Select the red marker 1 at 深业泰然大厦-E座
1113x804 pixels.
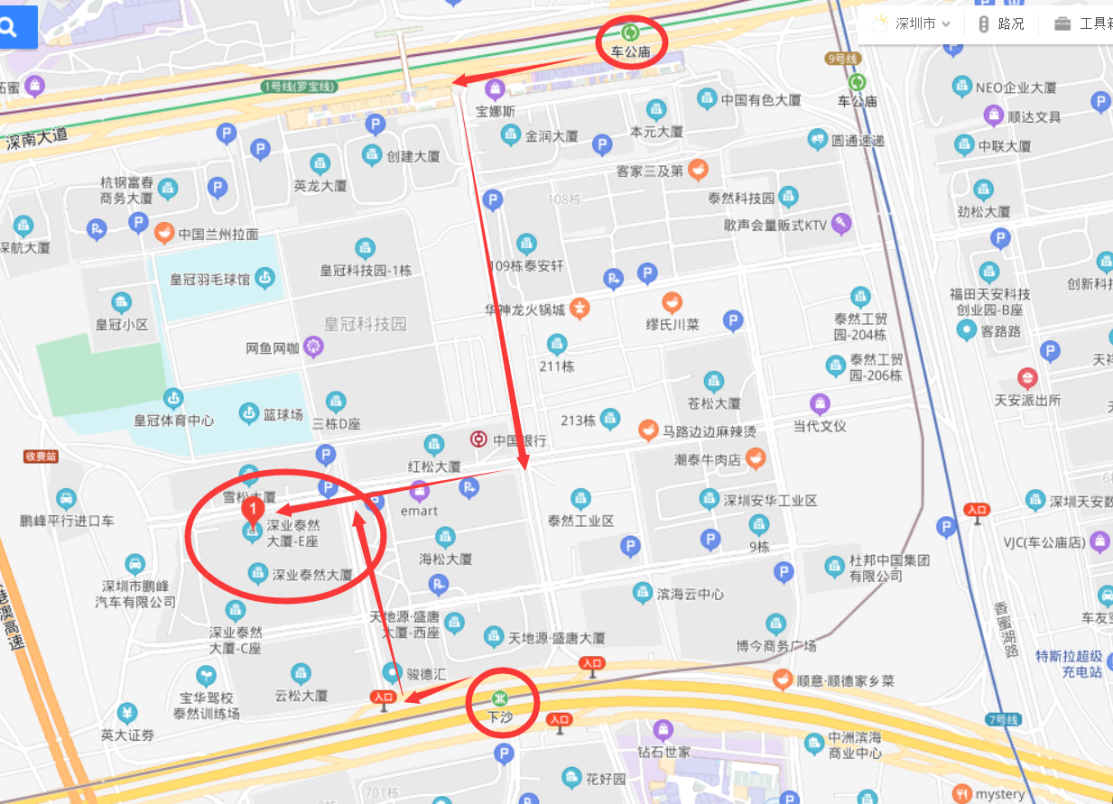pos(254,510)
